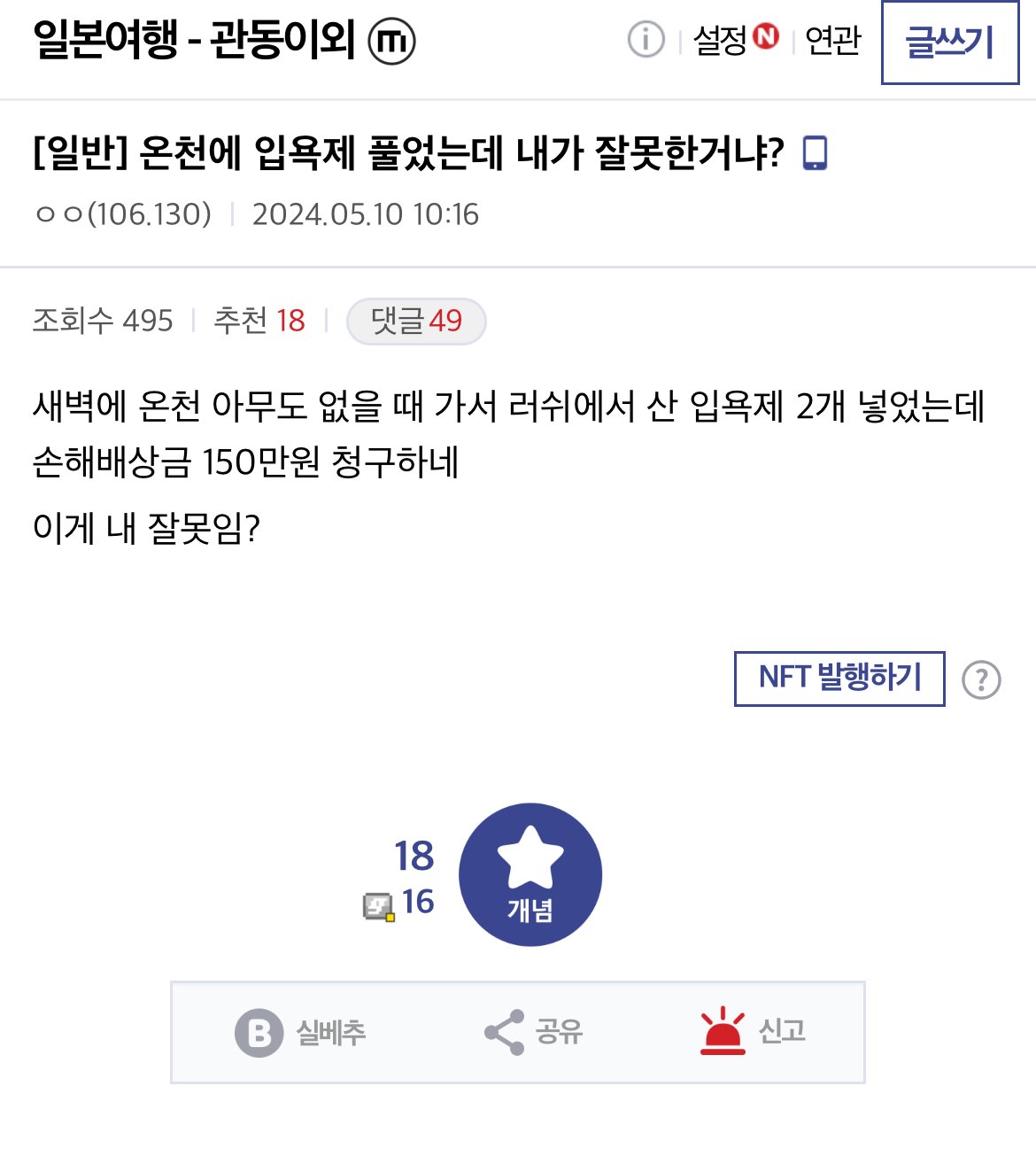Jump to the 댓글 49 comments
The image size is (1036, 1156).
[416, 321]
